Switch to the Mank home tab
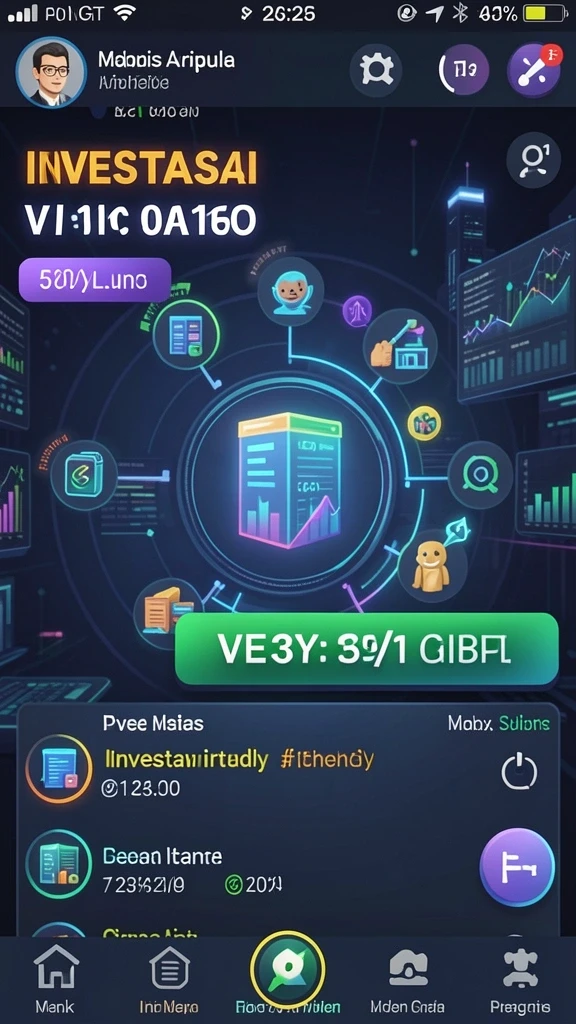 click(56, 979)
